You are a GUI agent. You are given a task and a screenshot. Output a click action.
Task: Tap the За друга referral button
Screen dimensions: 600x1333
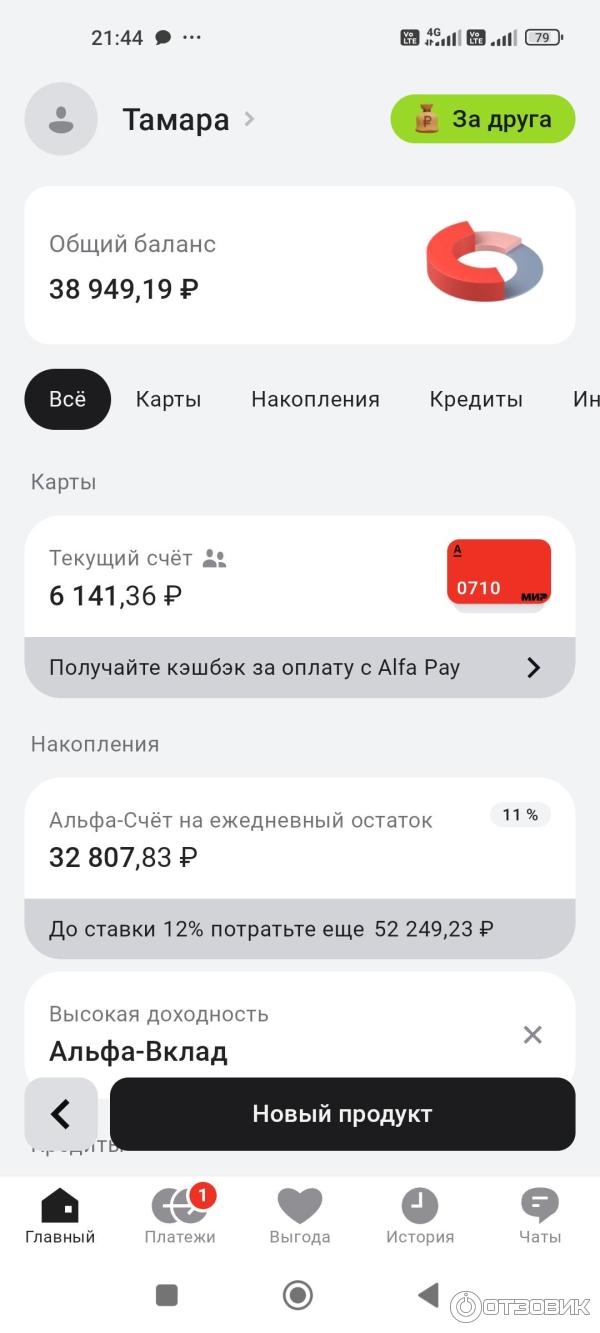(x=482, y=119)
